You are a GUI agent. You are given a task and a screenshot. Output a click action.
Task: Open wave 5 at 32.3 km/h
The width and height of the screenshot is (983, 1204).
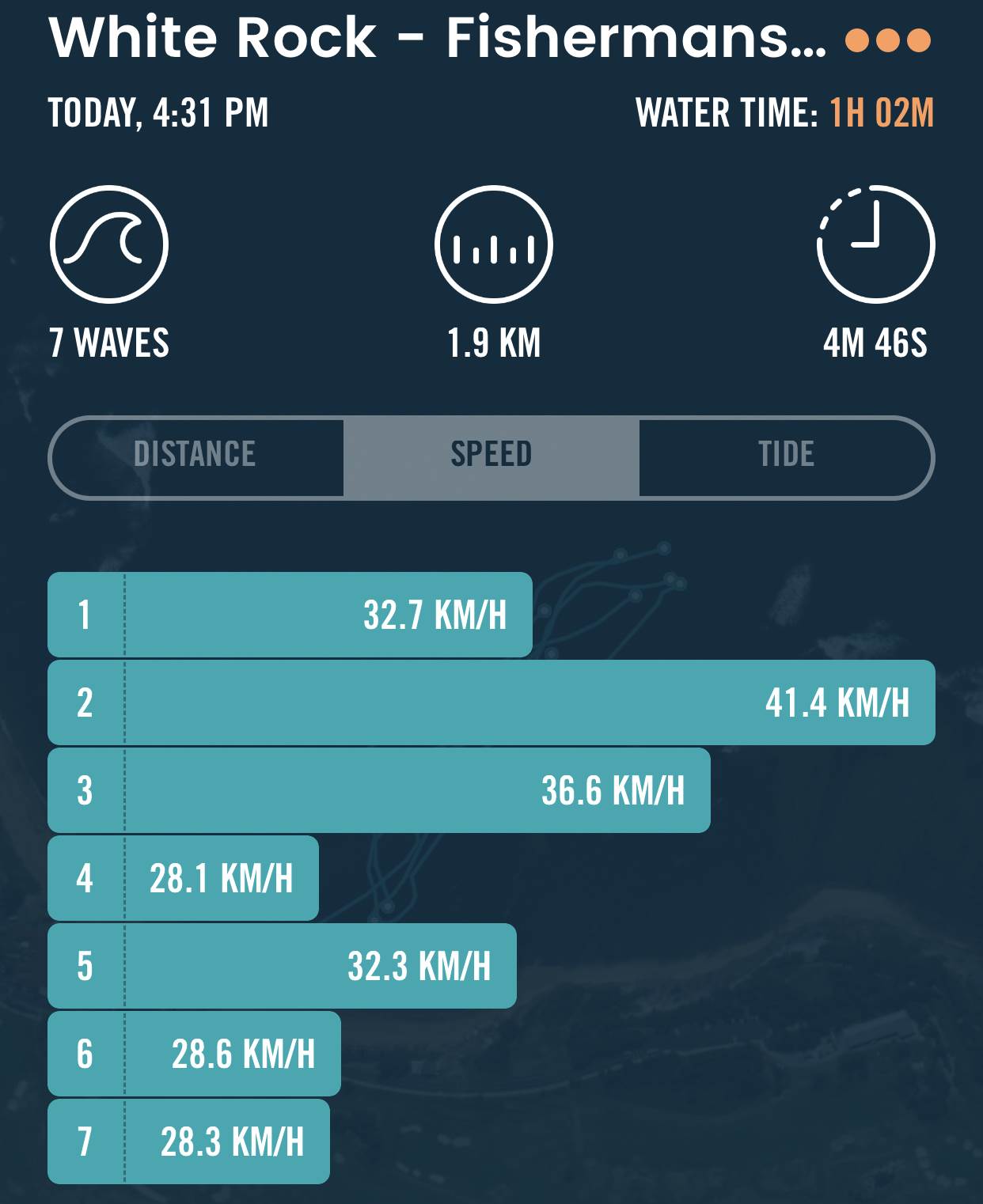click(x=282, y=966)
